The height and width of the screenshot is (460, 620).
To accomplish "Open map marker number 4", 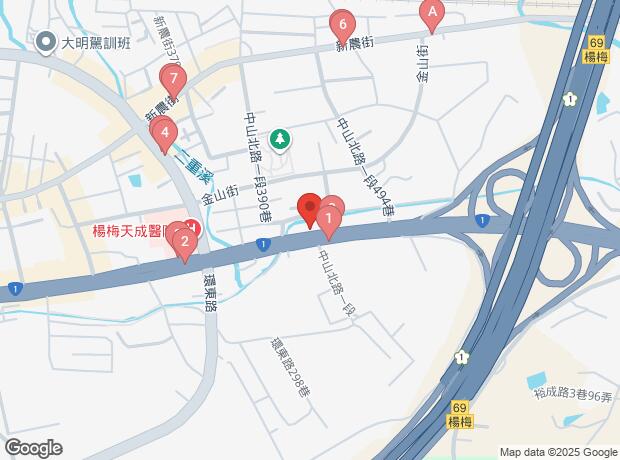I will pyautogui.click(x=164, y=131).
